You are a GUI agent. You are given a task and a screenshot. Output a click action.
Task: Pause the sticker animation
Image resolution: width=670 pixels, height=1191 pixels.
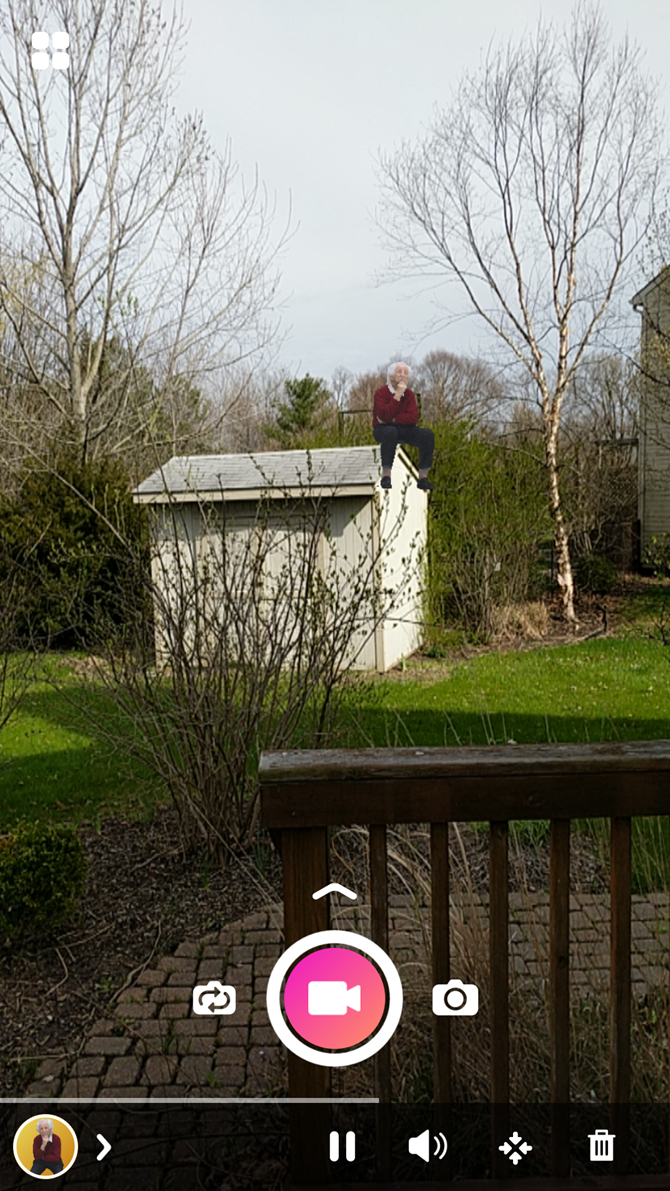pos(342,1146)
